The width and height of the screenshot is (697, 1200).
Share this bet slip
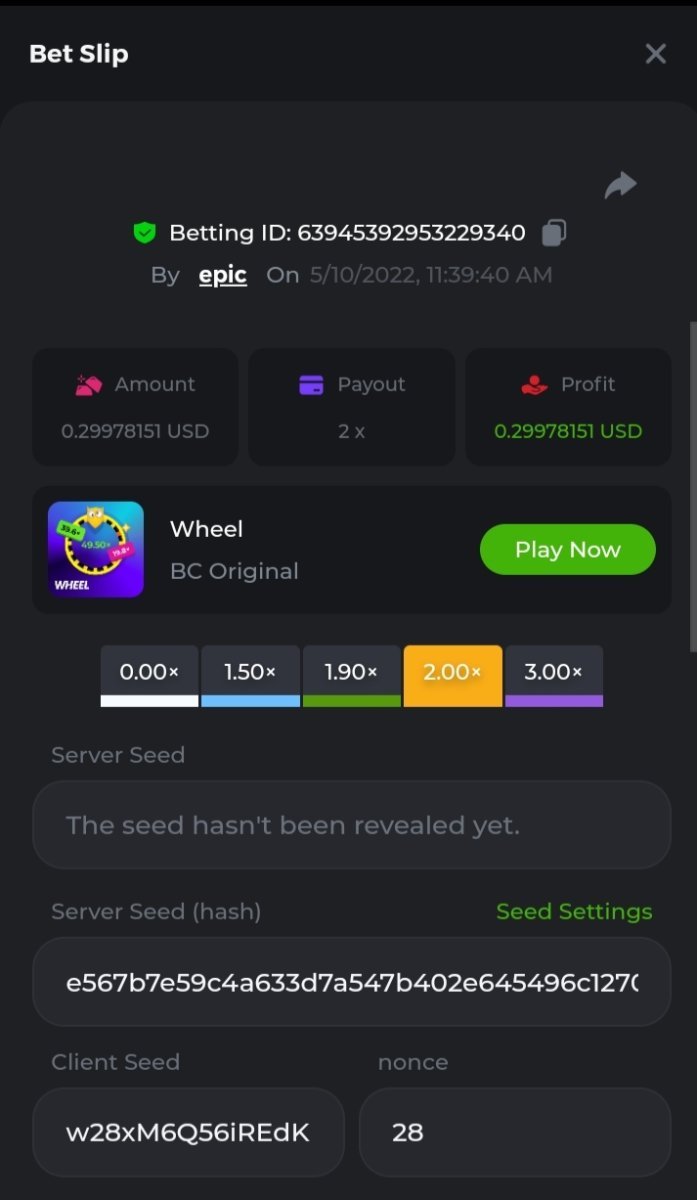pyautogui.click(x=620, y=185)
